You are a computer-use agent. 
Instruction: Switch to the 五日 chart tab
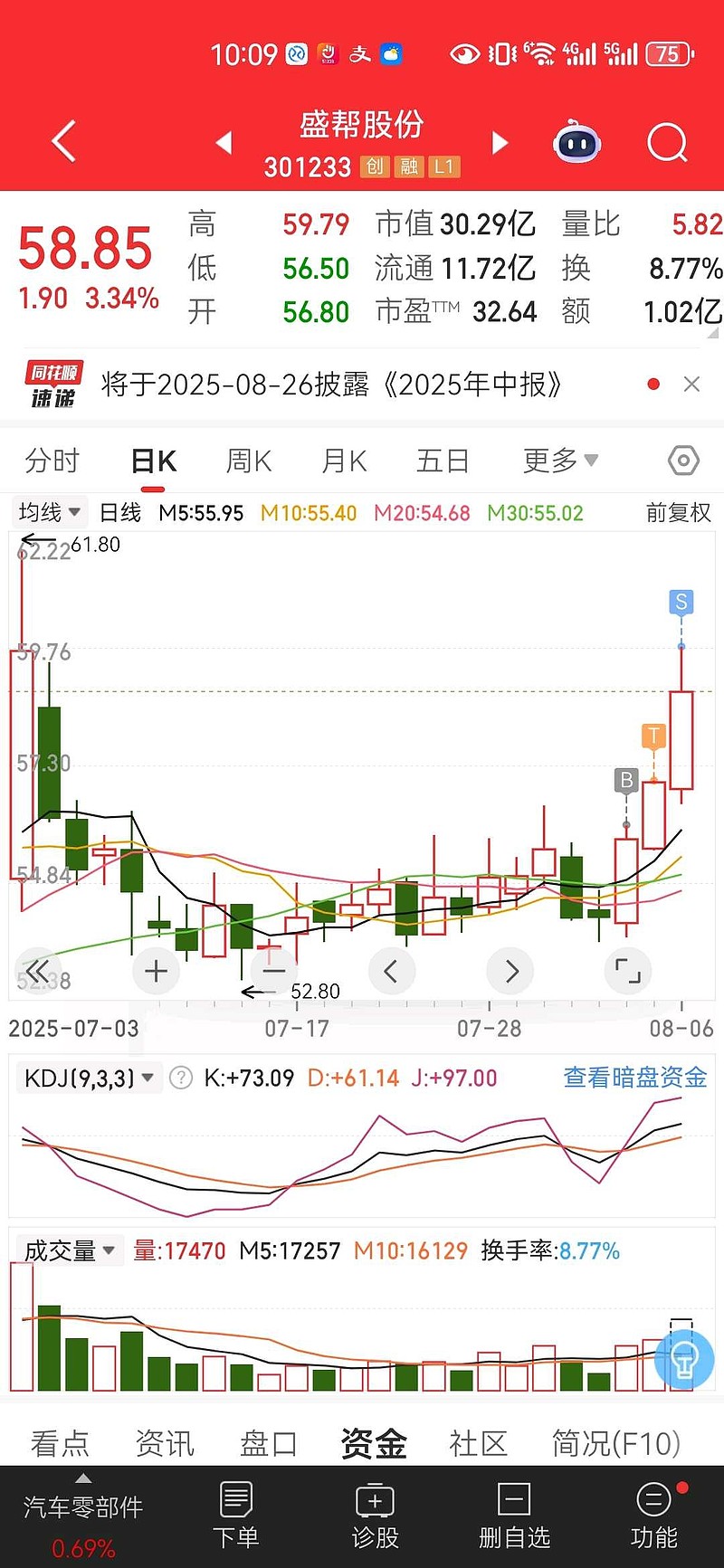[x=443, y=461]
